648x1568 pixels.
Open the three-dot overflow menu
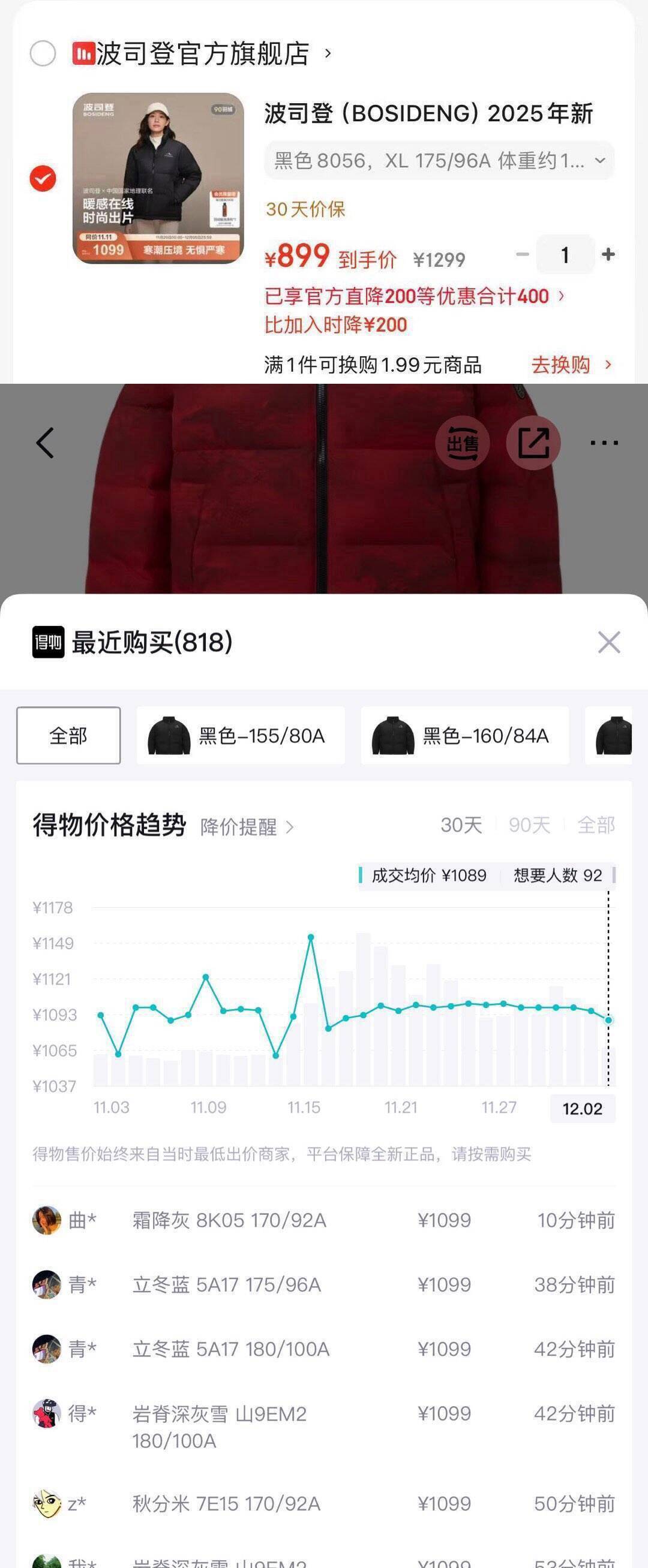(x=604, y=443)
